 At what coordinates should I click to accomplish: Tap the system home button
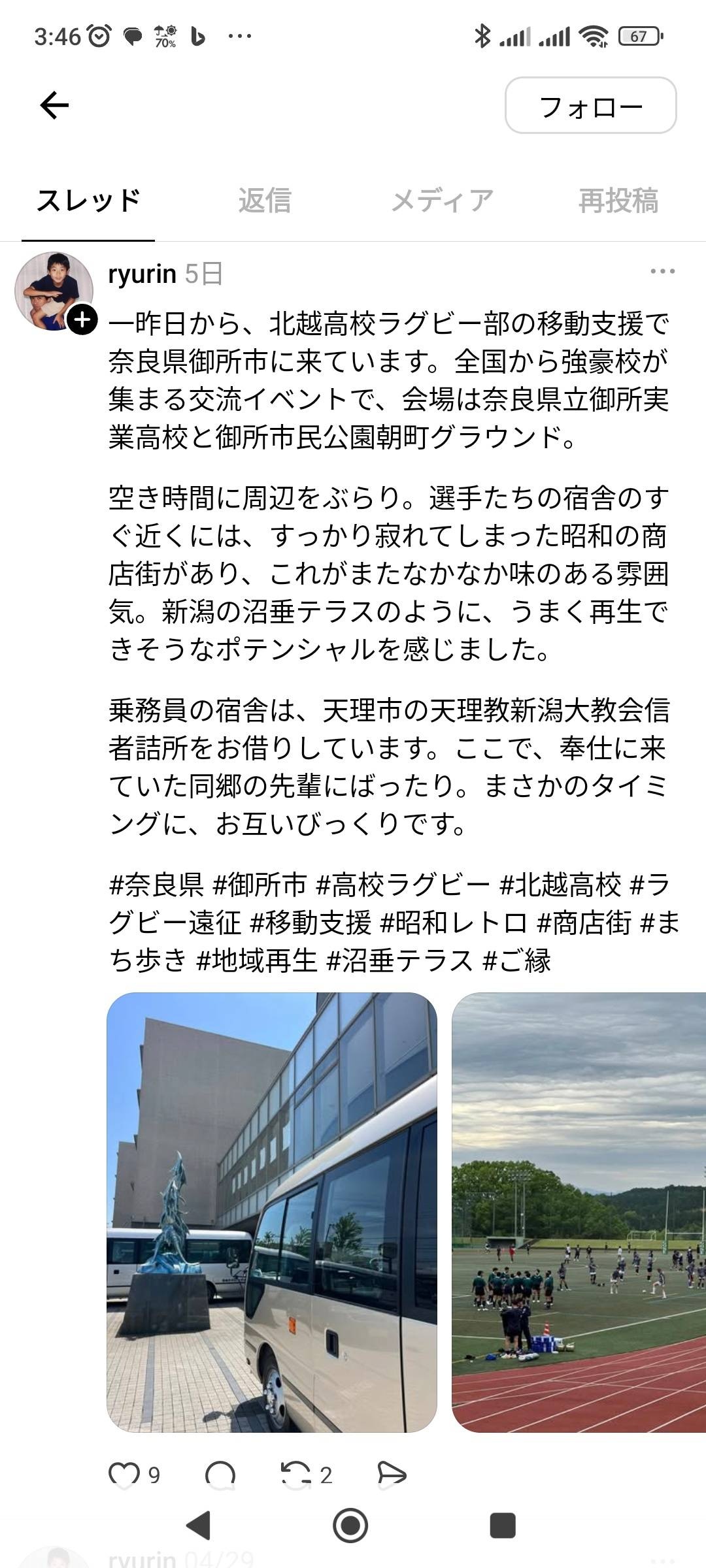[x=350, y=1526]
